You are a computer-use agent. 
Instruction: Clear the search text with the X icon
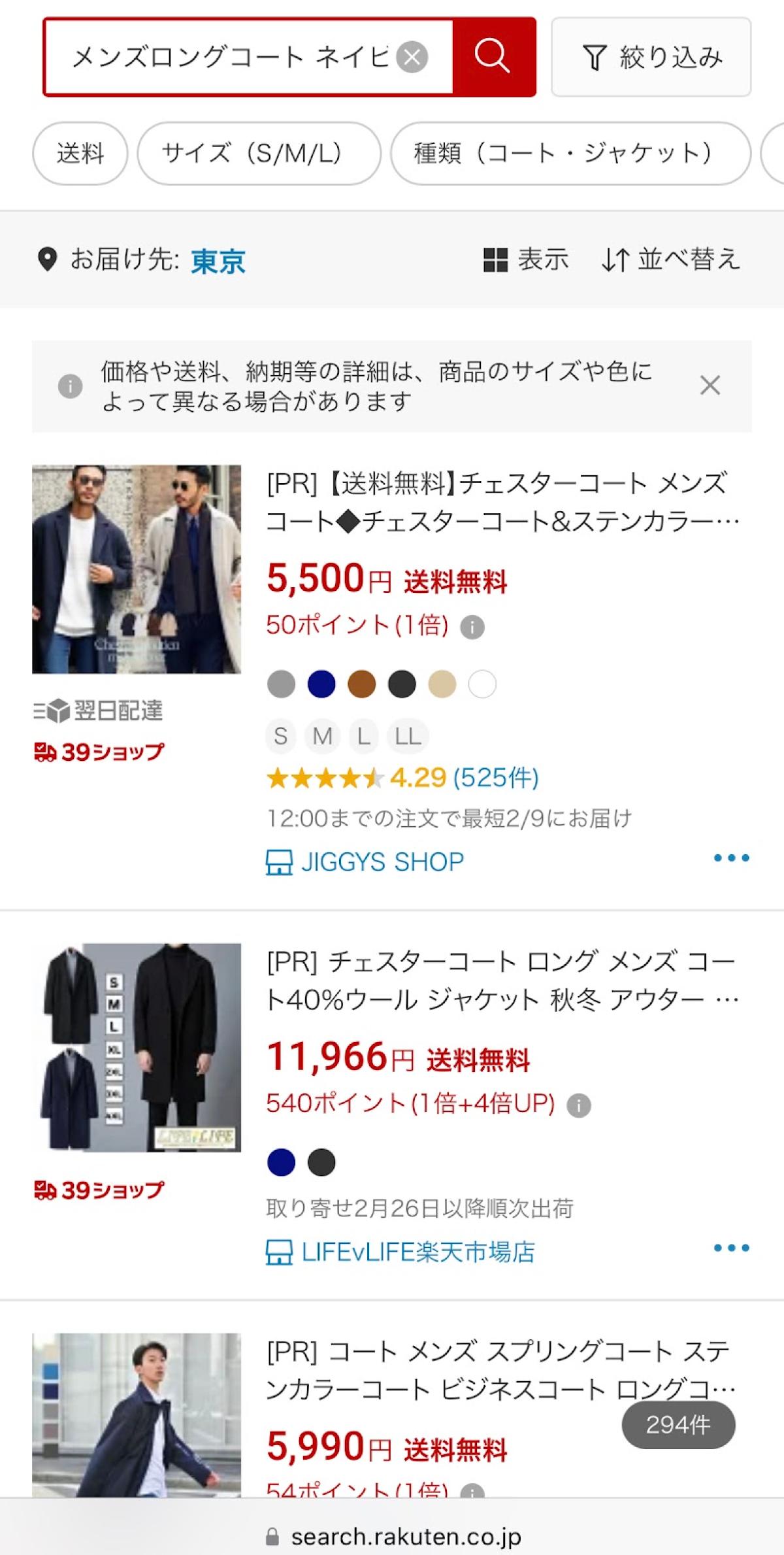412,57
